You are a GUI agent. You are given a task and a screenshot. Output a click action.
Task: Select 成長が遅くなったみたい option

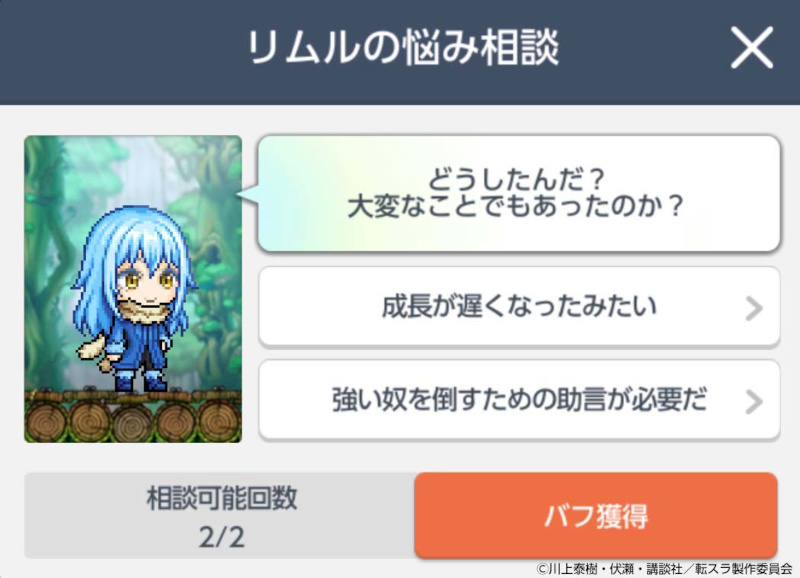click(x=519, y=306)
